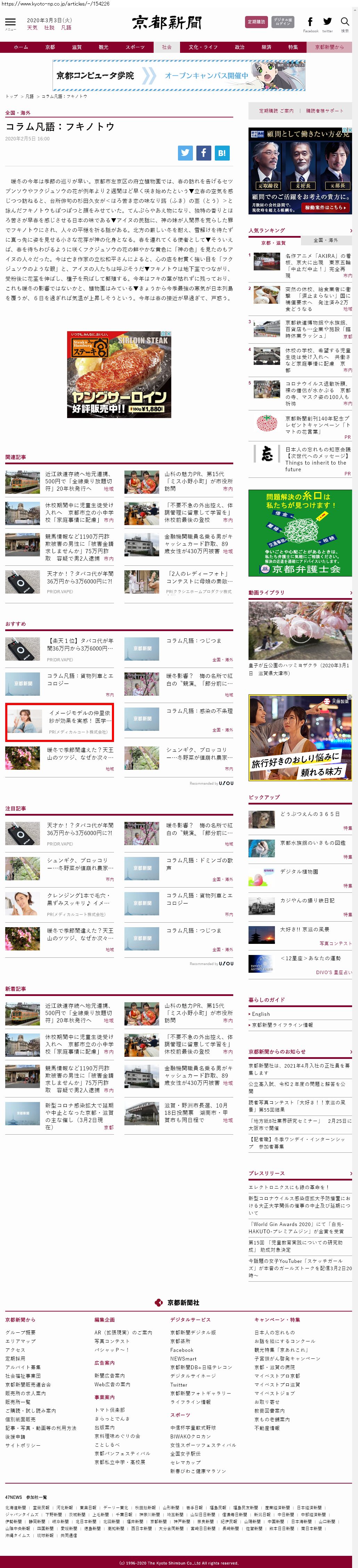Share the article on Facebook
Image resolution: width=358 pixels, height=1568 pixels.
[203, 153]
